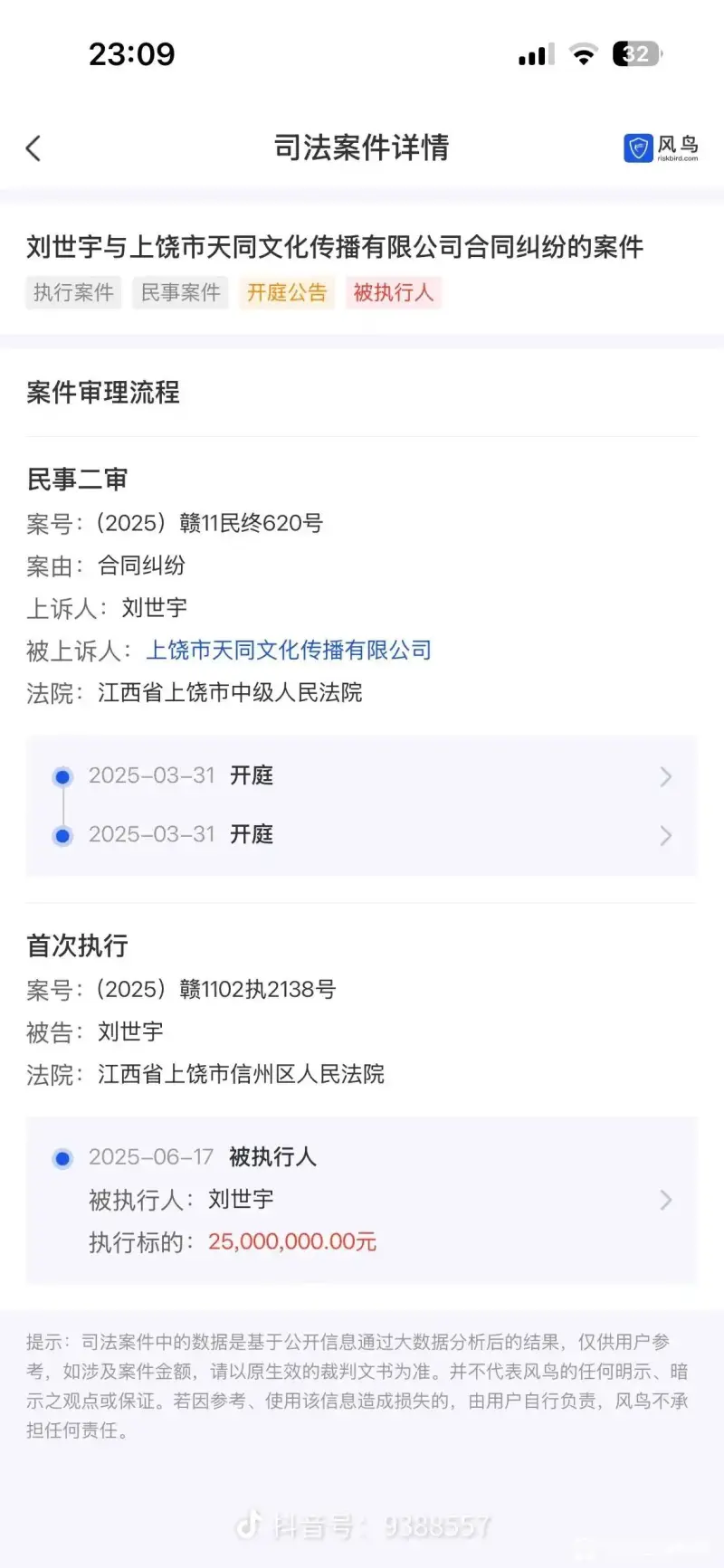The height and width of the screenshot is (1568, 724).
Task: Go back using the top-left arrow
Action: [x=33, y=148]
